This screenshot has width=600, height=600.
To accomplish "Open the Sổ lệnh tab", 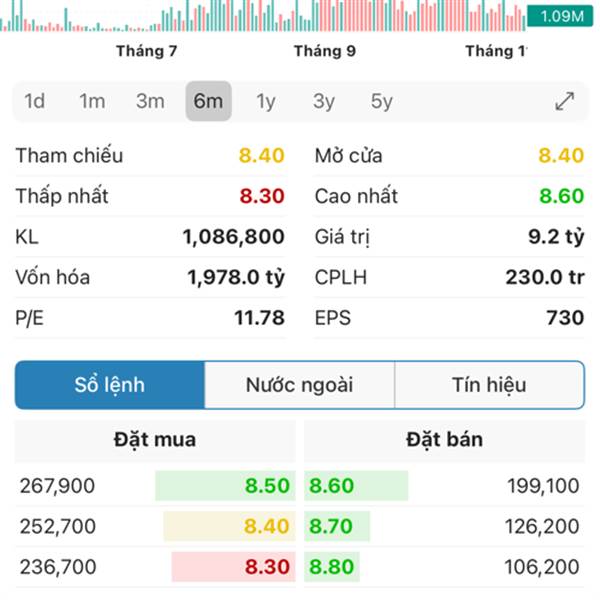I will [110, 385].
